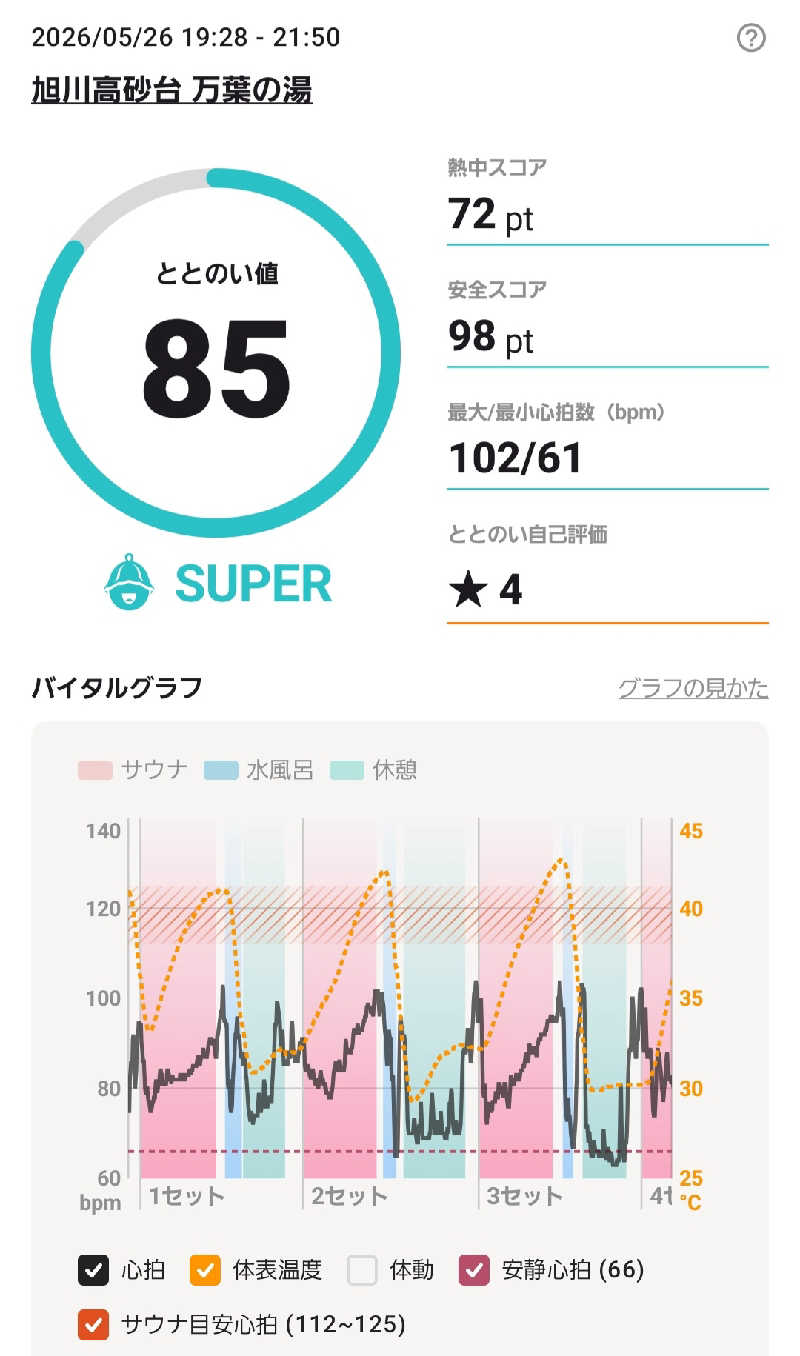Toggle the サウナ目安心拍 (112~125) checkbox
Image resolution: width=800 pixels, height=1356 pixels.
point(94,1325)
